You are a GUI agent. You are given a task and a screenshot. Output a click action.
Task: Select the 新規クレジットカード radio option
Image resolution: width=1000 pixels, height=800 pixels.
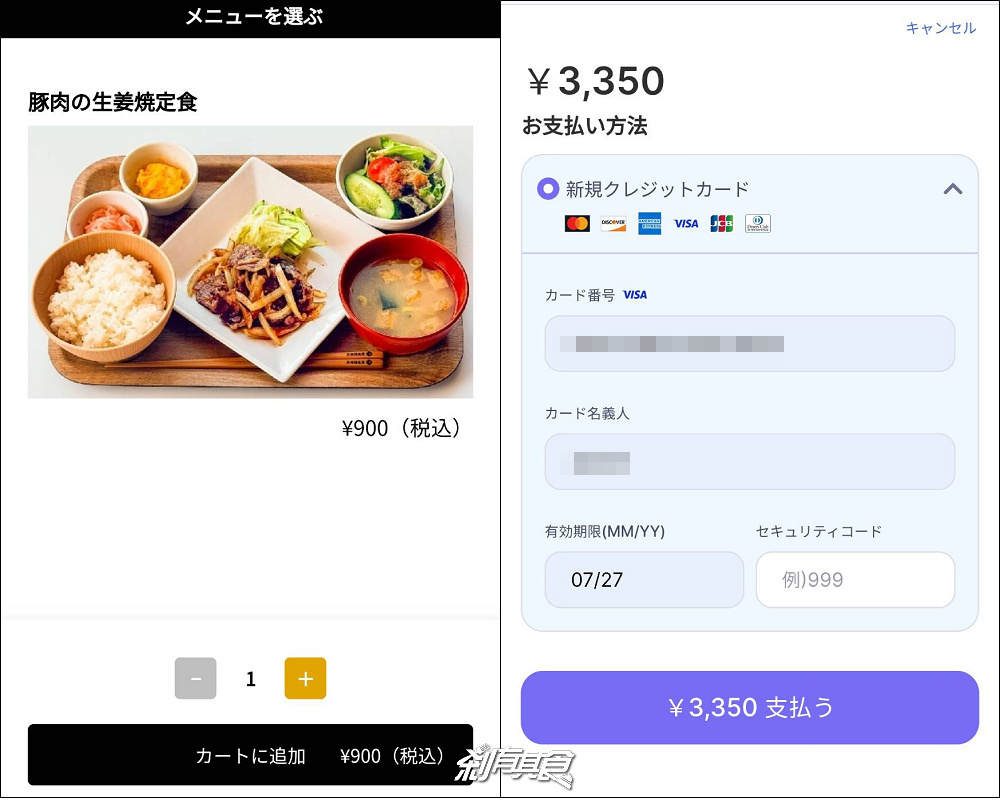tap(548, 189)
